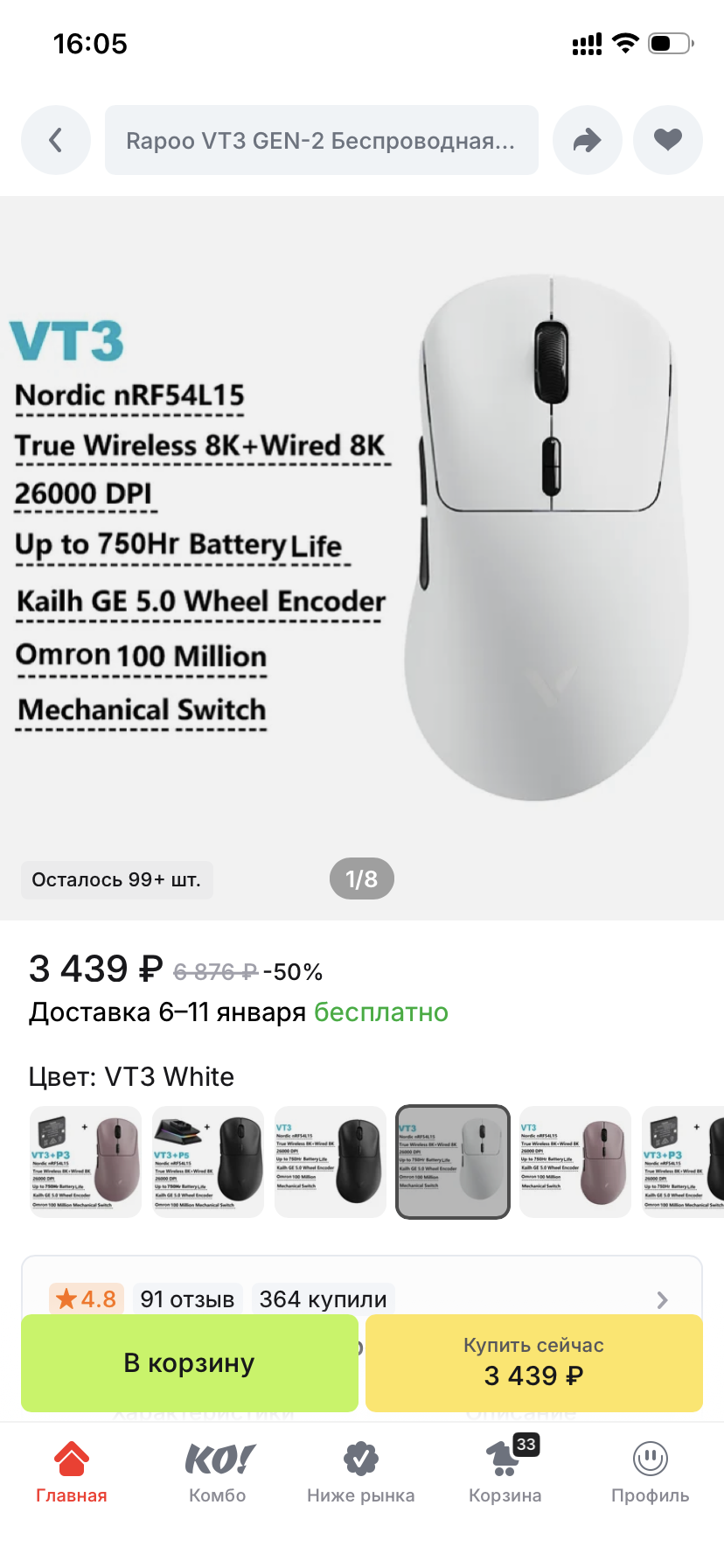Screen dimensions: 724x1568
Task: Tap Купить сейчас for 3 439 ₽
Action: point(533,1363)
